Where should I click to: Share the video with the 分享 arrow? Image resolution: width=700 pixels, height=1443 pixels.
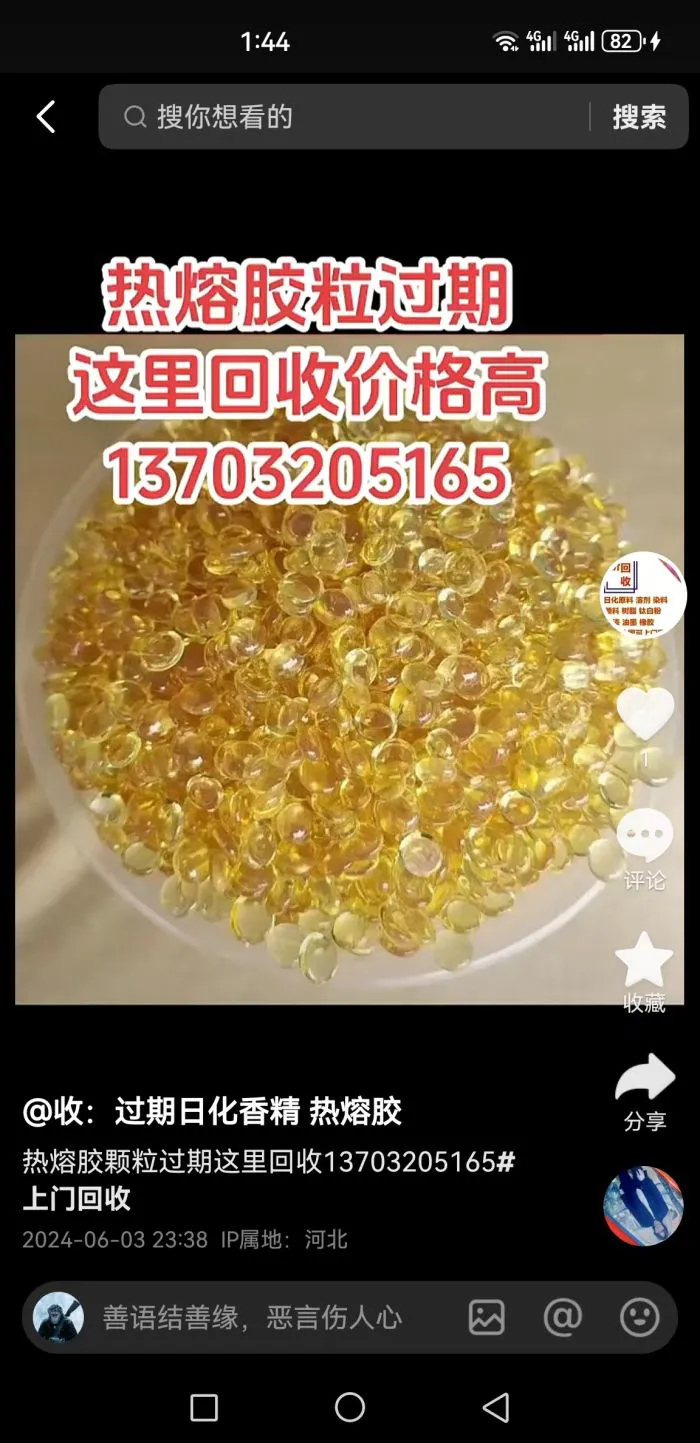tap(644, 1080)
